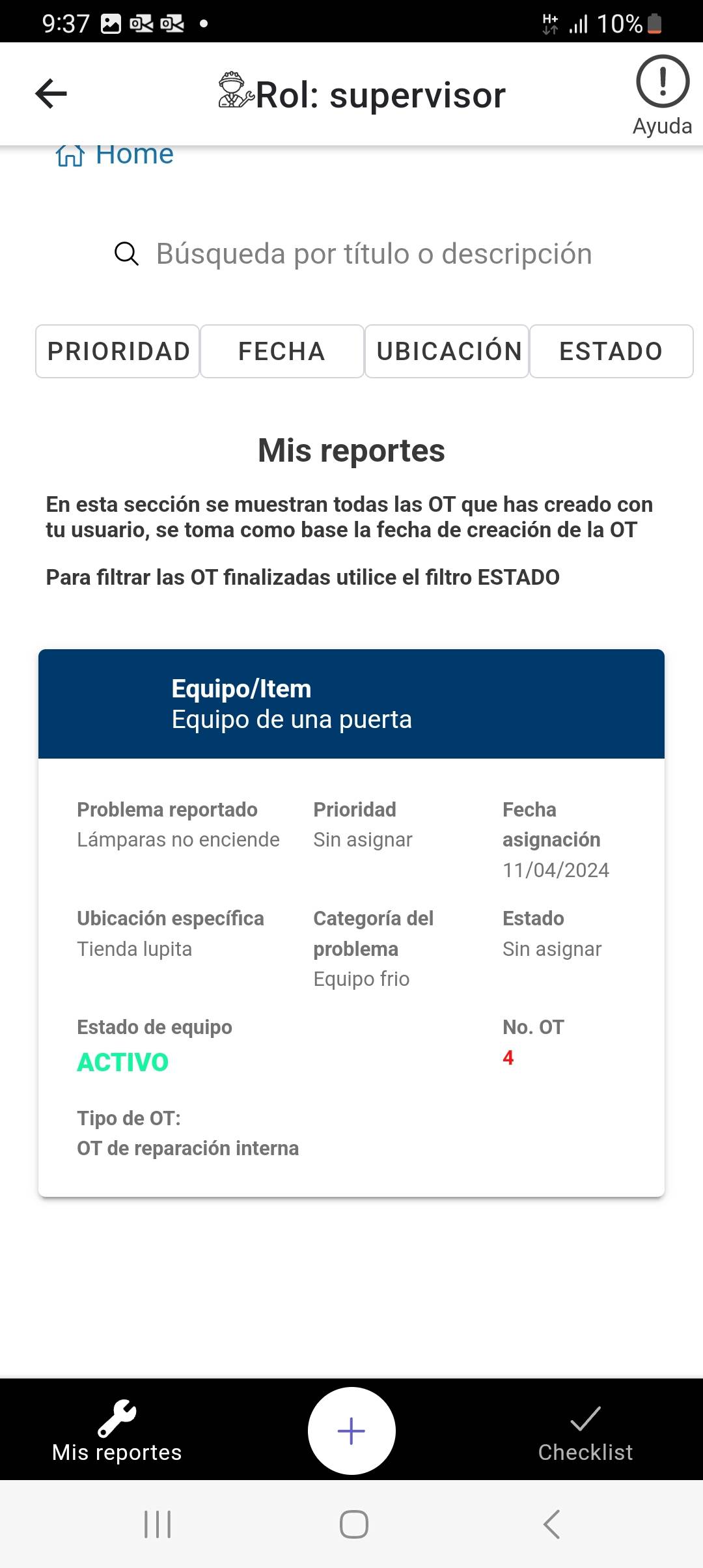Open recent apps from the navigation bar
Viewport: 703px width, 1568px height.
point(158,1524)
